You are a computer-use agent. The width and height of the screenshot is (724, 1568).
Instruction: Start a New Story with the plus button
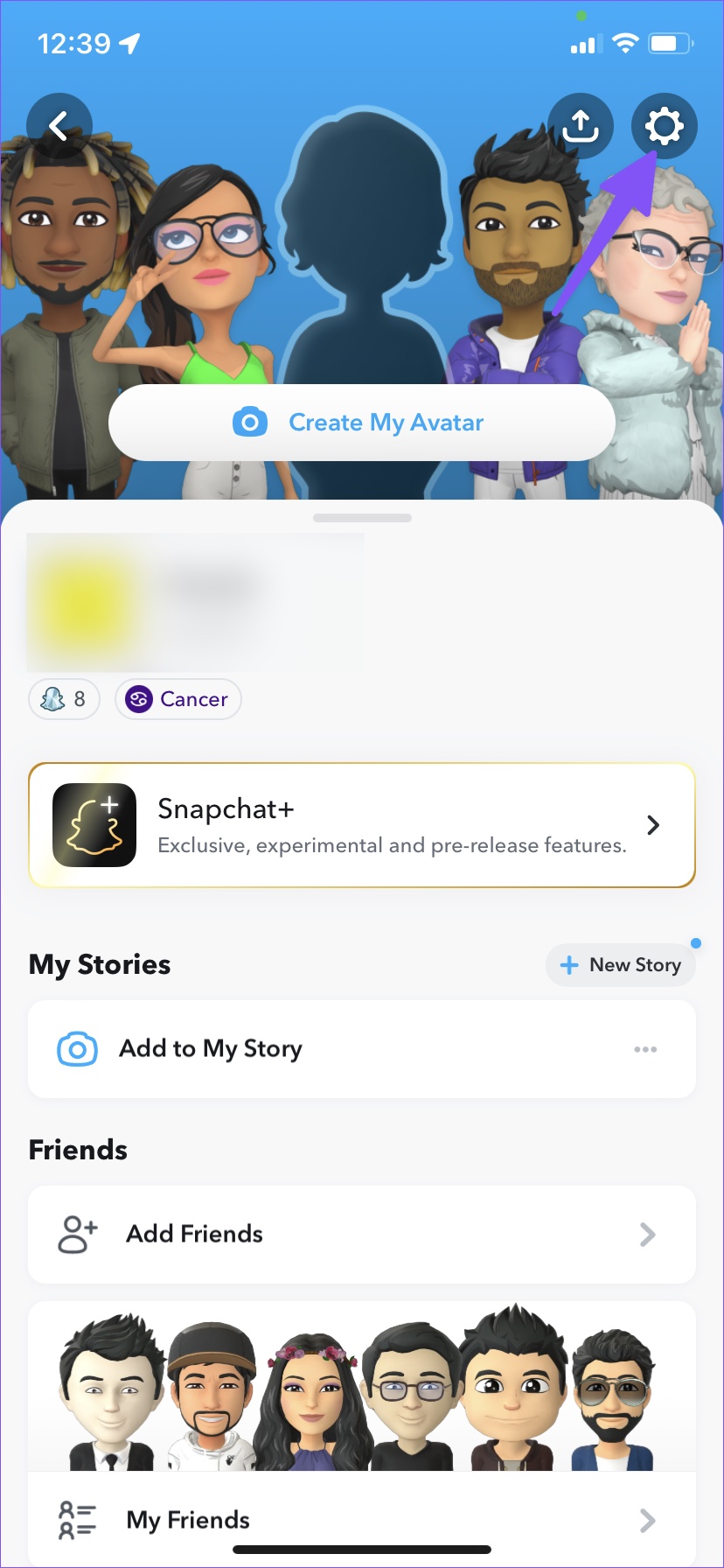621,964
